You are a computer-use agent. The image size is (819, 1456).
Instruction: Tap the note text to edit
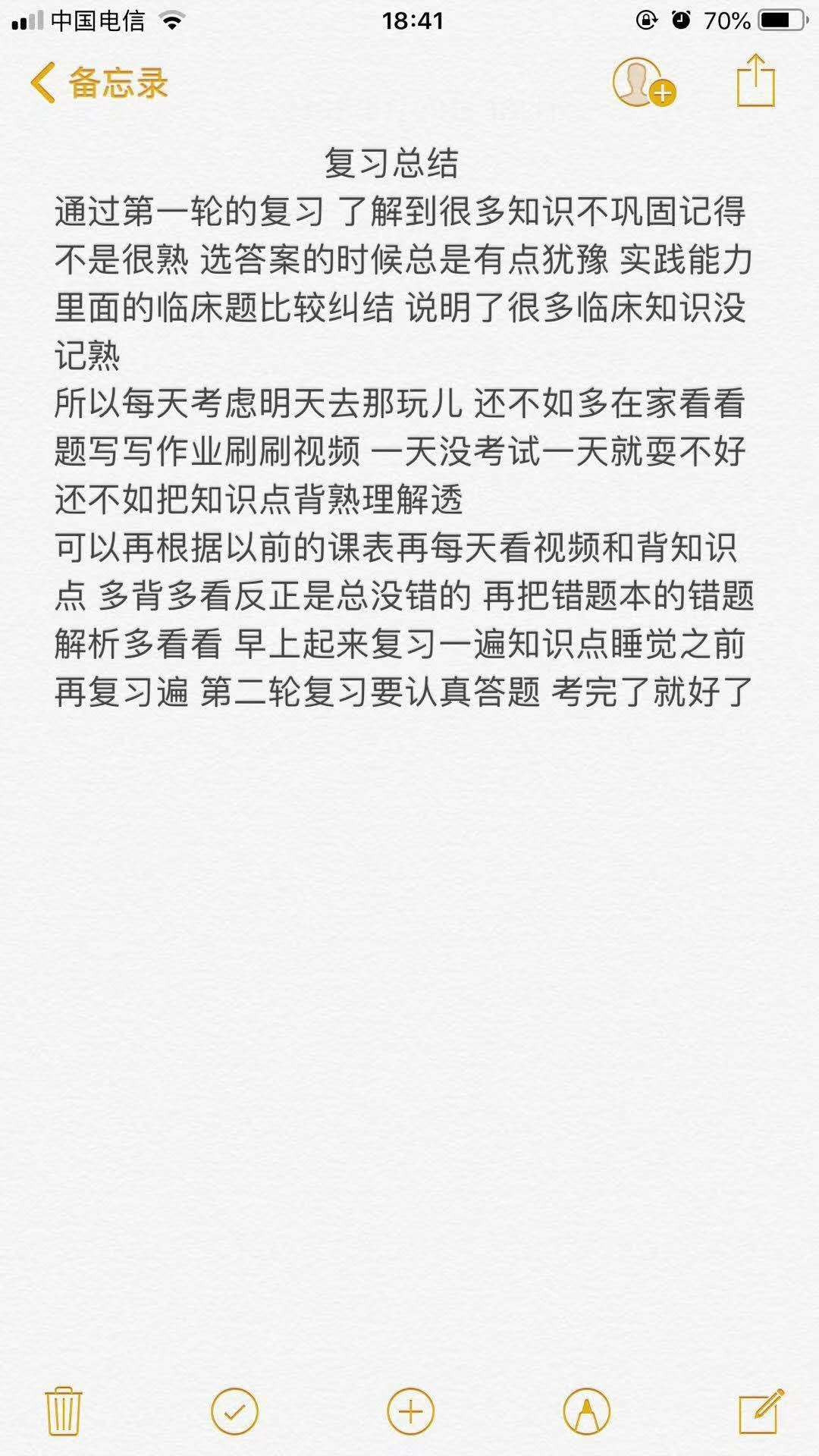402,450
